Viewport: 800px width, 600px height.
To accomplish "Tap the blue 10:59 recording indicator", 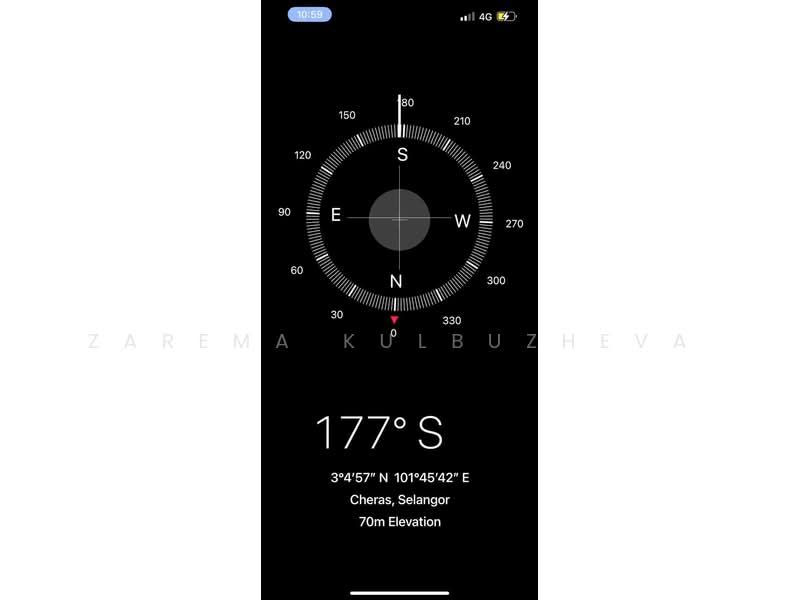I will (x=310, y=15).
